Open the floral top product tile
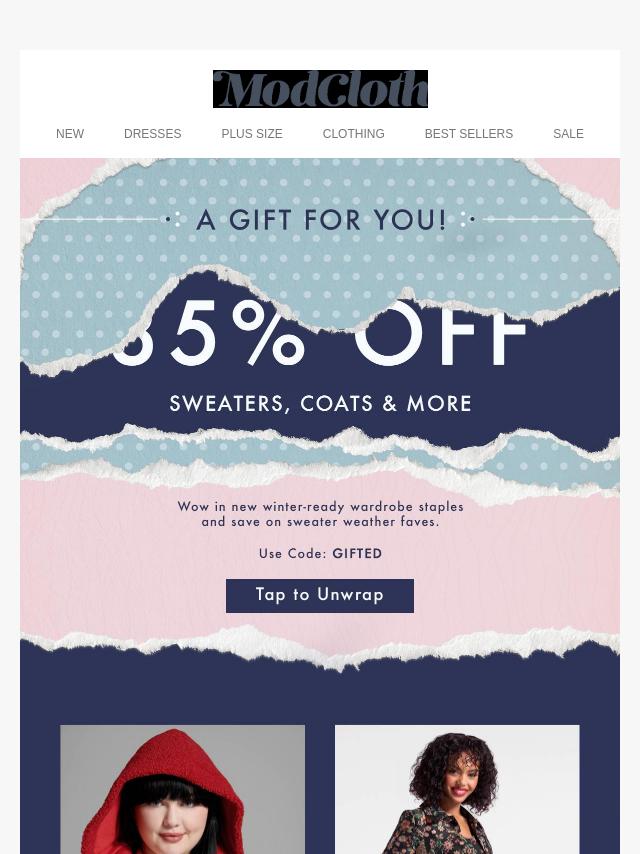The height and width of the screenshot is (854, 640). (x=457, y=789)
